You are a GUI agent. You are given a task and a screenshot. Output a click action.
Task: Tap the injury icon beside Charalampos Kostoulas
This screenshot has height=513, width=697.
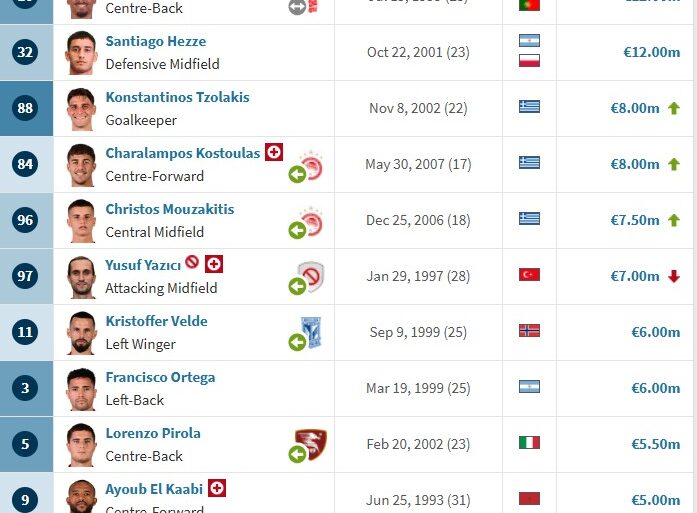[274, 153]
